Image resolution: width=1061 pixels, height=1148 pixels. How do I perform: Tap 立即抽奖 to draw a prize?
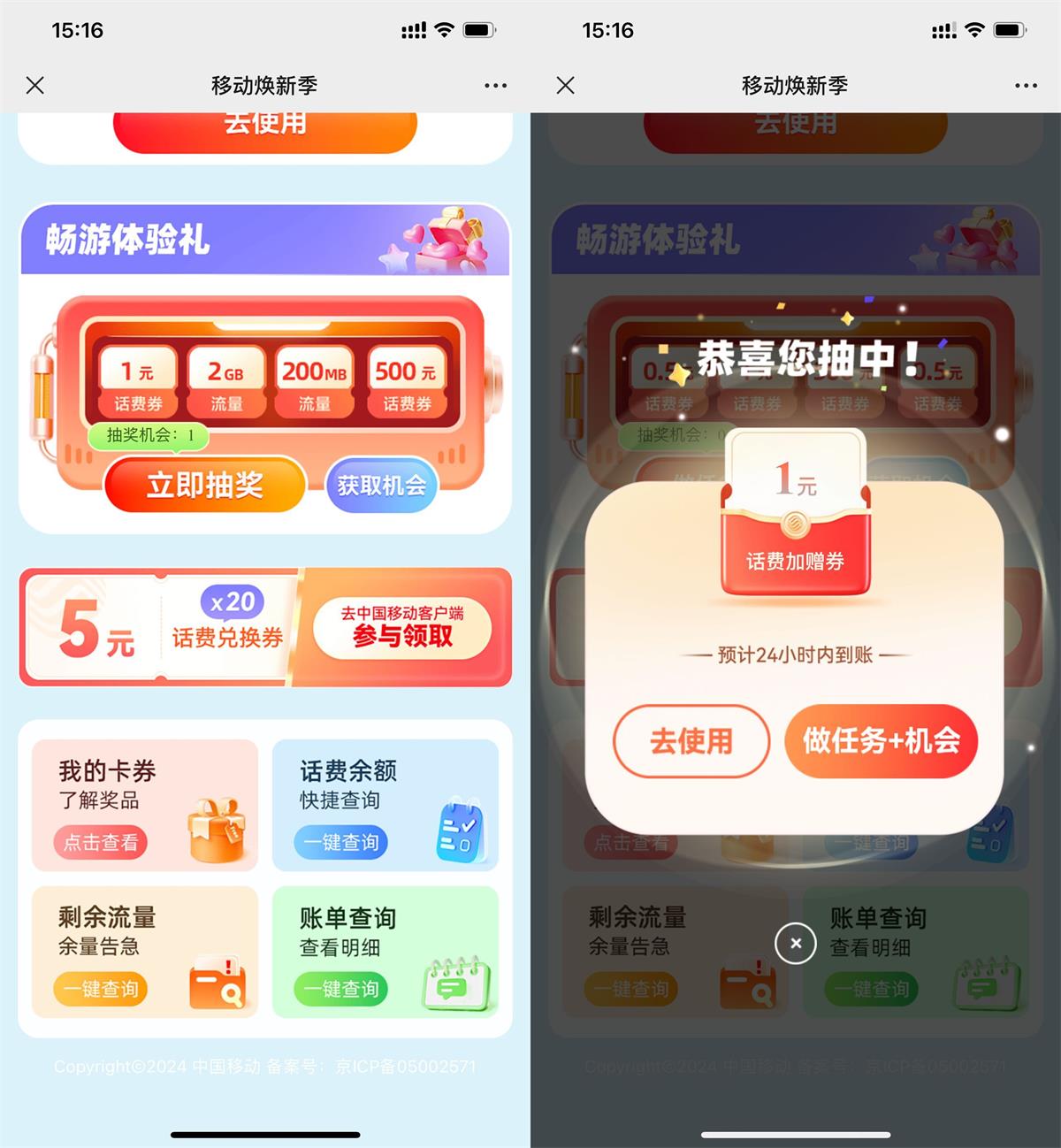point(205,485)
